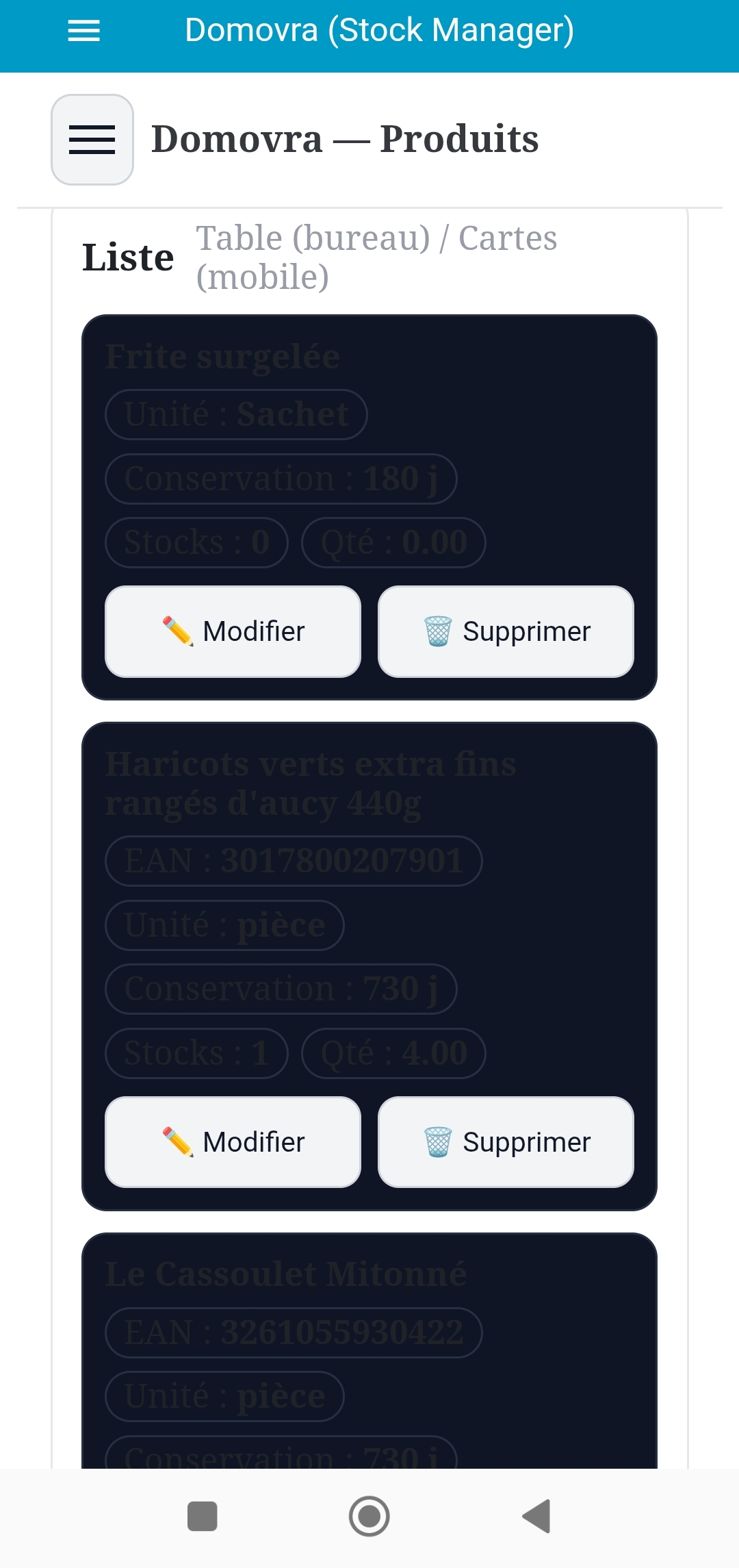Open the Domovra Produits page menu button
Screen dimensions: 739x1568
92,140
